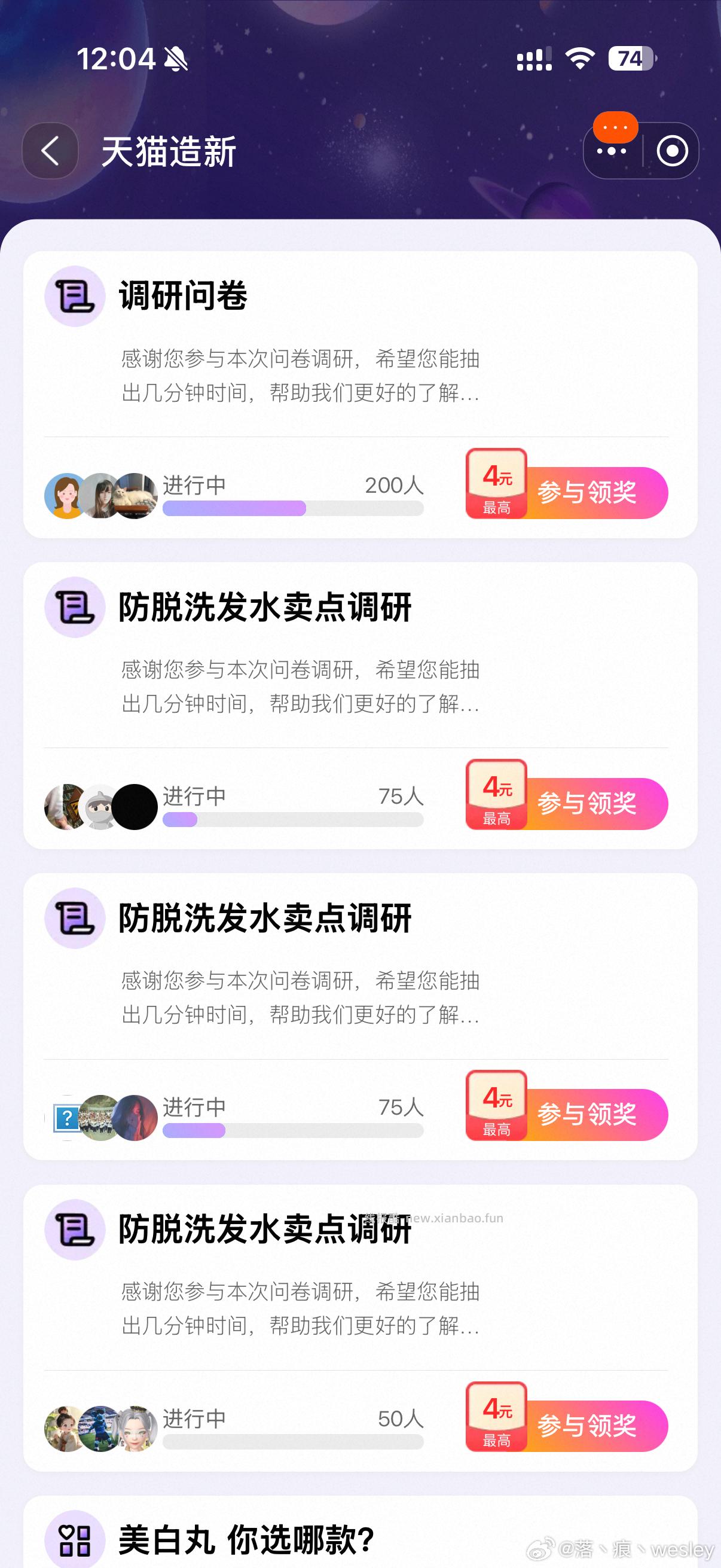Tap the first 防脱洗发水卖点调研 card icon
The height and width of the screenshot is (1568, 721).
point(75,608)
